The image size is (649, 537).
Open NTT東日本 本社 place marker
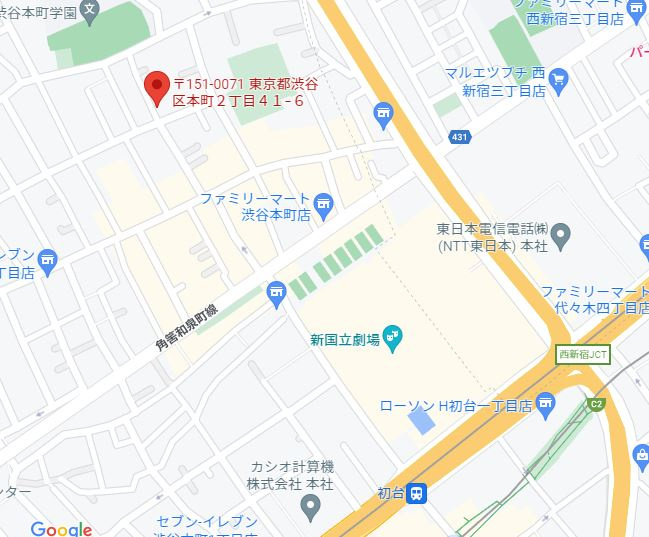click(562, 237)
